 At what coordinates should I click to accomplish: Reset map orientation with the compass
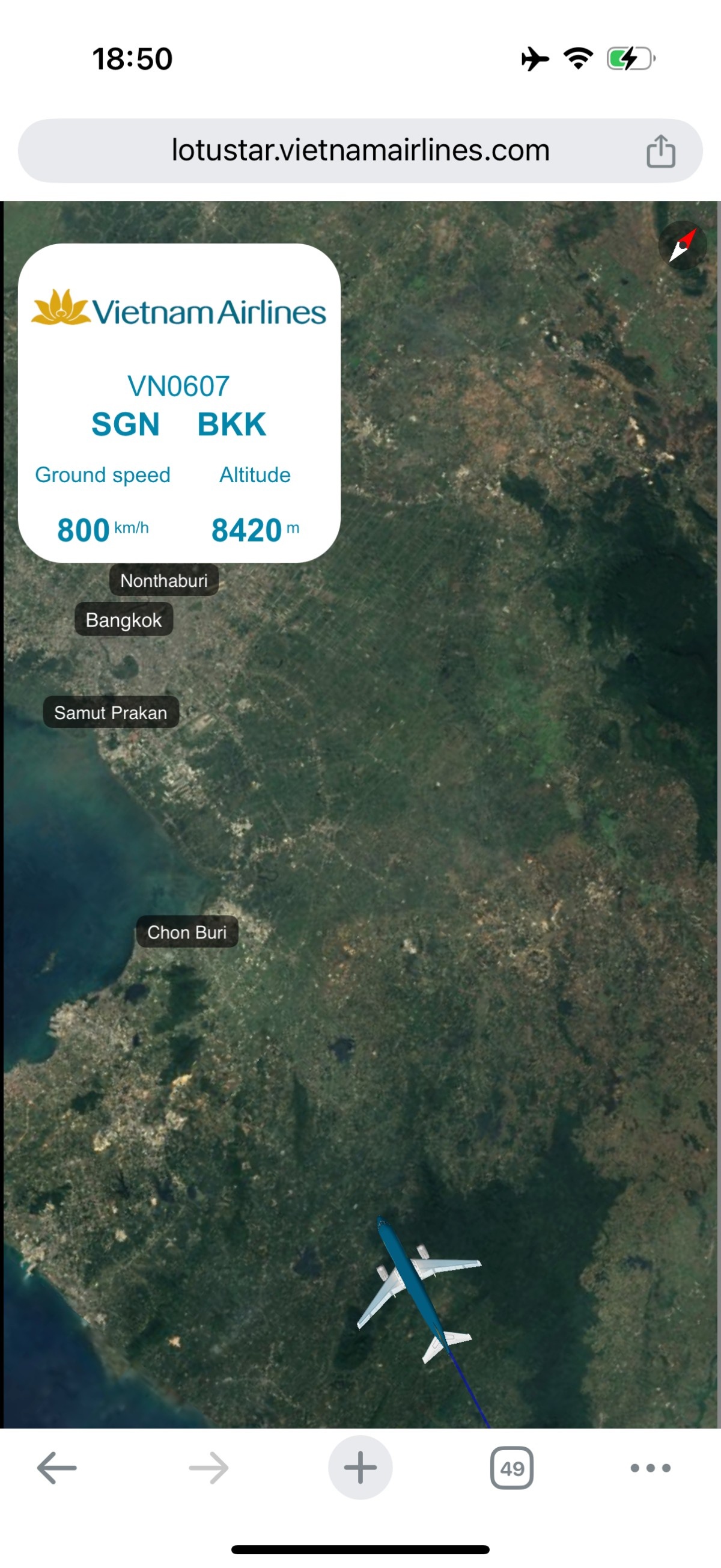pos(682,246)
